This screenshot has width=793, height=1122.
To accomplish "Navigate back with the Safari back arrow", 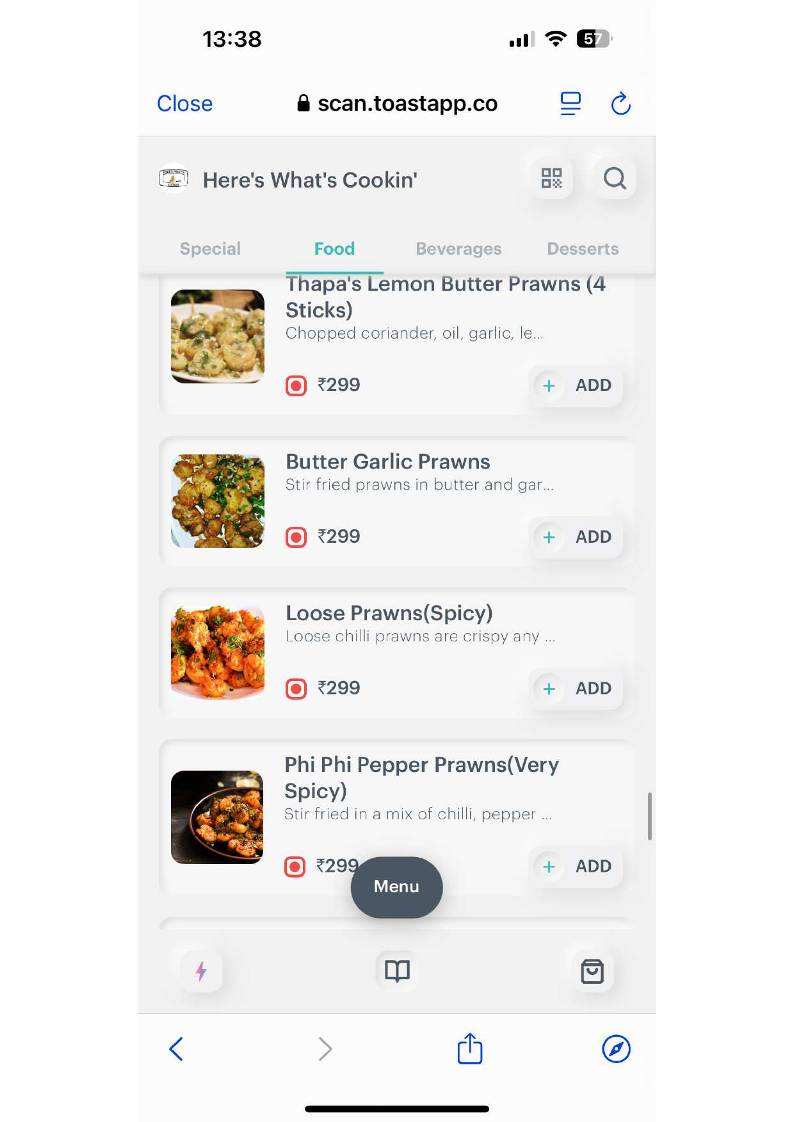I will click(176, 1049).
